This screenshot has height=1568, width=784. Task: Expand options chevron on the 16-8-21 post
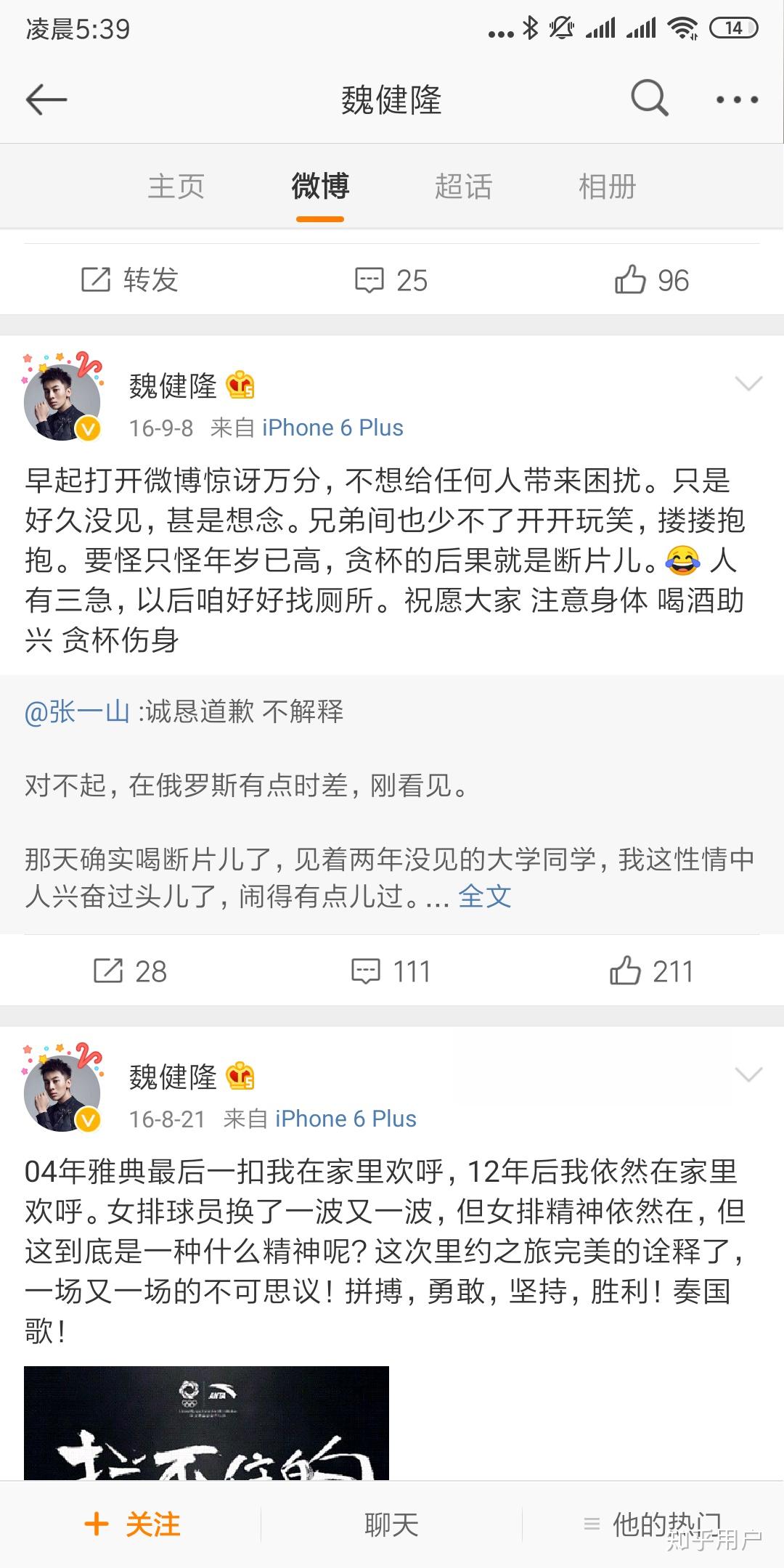tap(748, 1074)
